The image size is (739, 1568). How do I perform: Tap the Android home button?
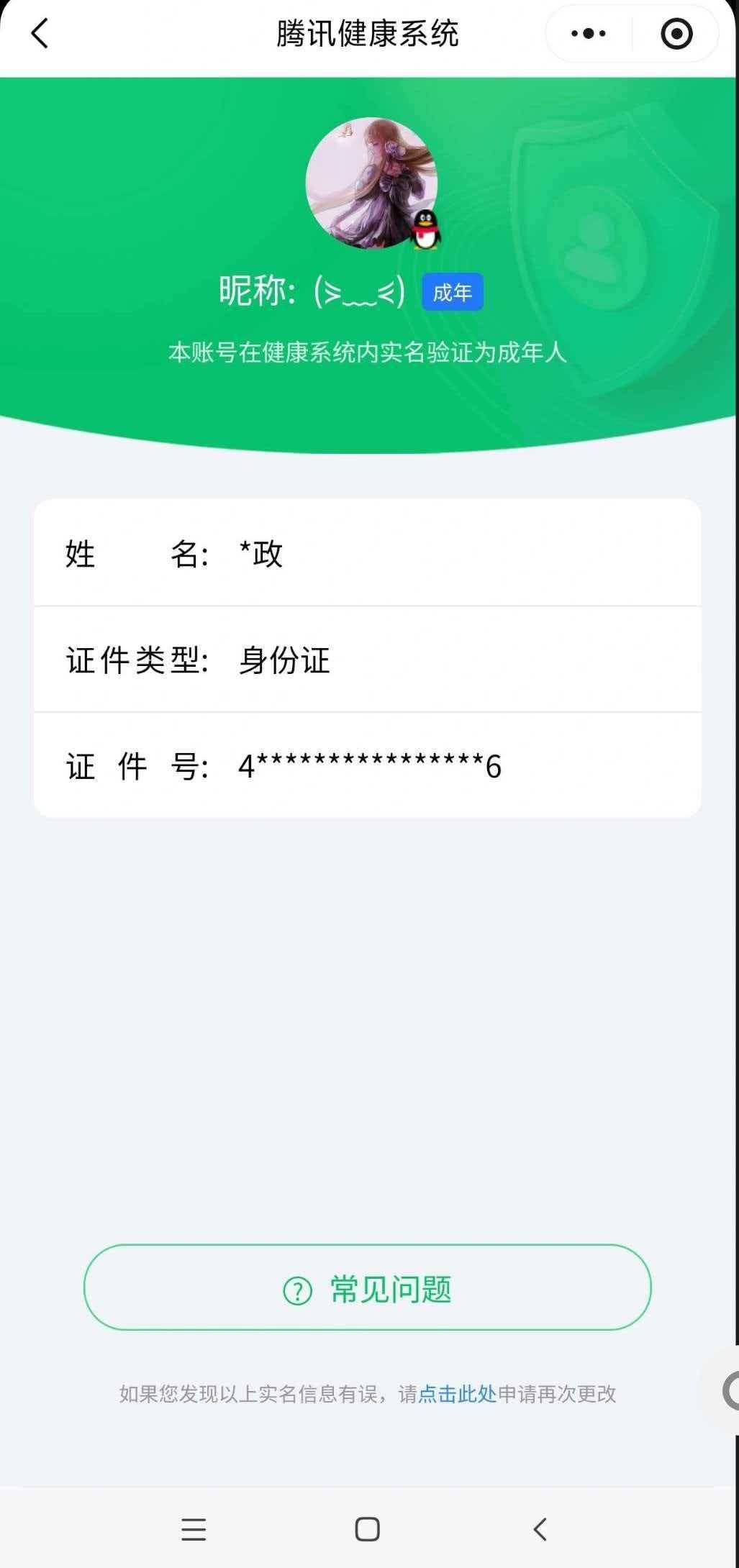point(366,1529)
